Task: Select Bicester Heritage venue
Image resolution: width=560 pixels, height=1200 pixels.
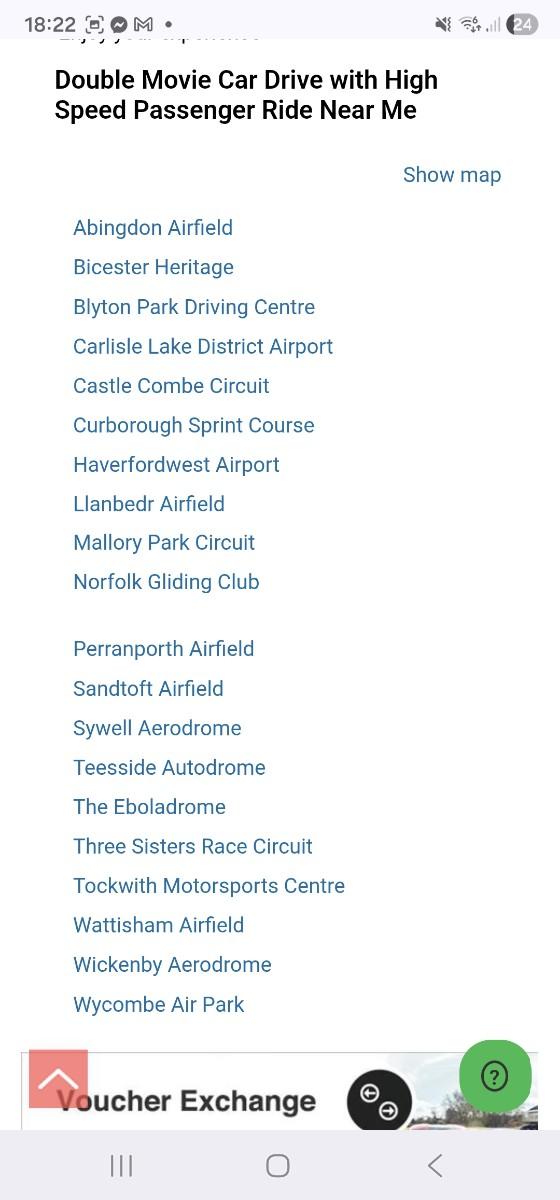Action: [x=153, y=267]
